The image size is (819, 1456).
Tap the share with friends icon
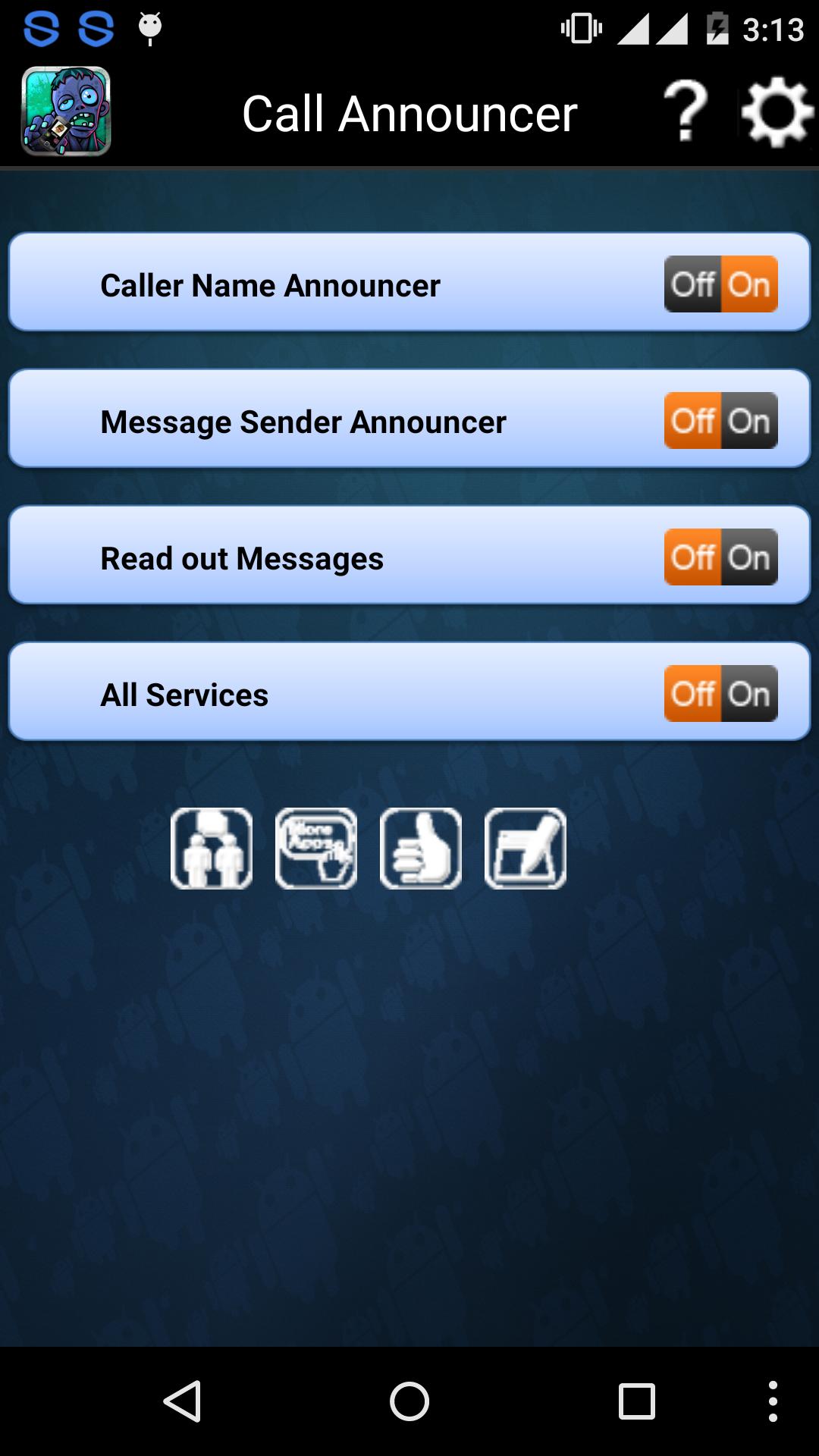coord(212,849)
